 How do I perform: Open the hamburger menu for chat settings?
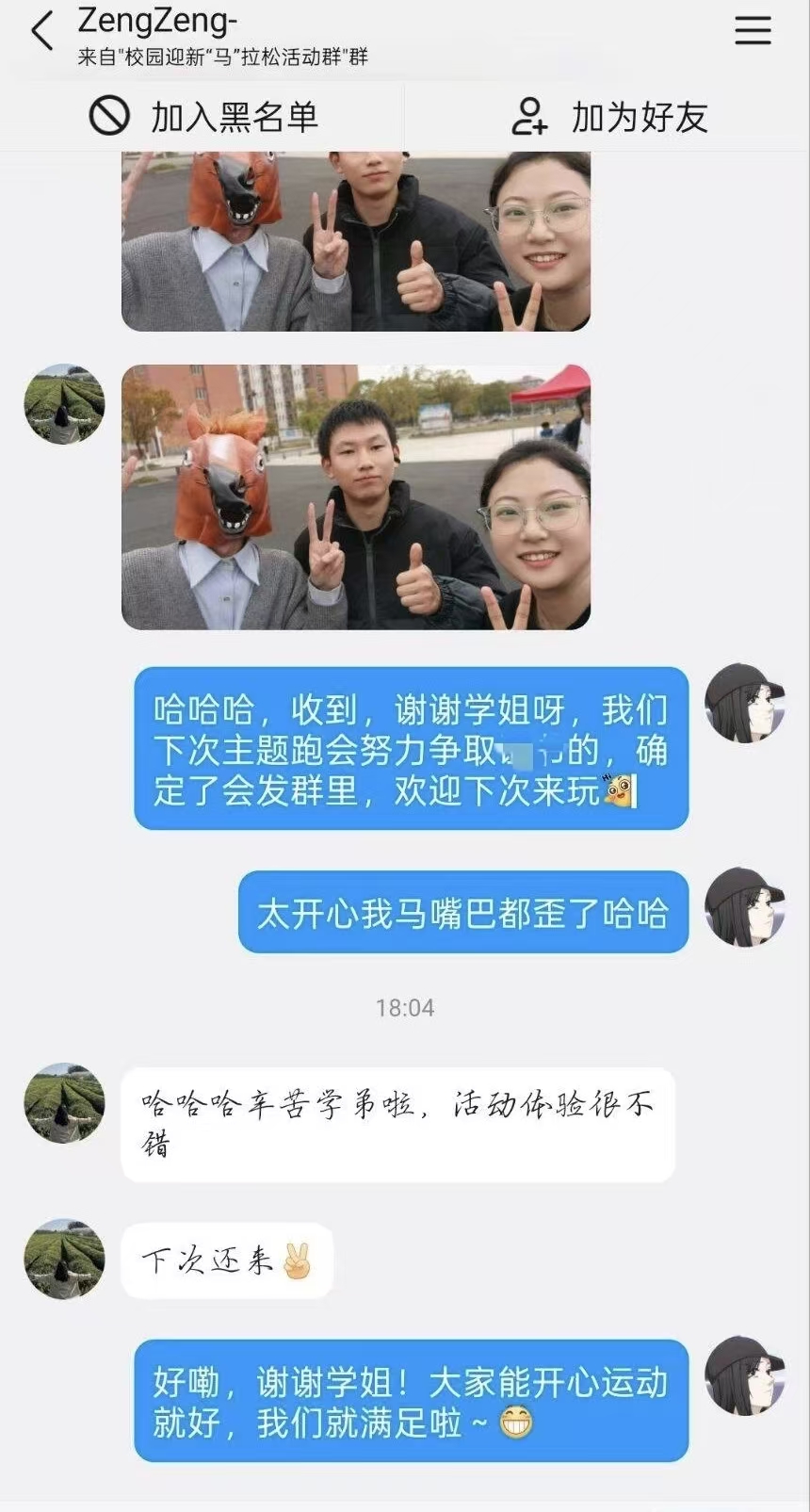tap(753, 31)
